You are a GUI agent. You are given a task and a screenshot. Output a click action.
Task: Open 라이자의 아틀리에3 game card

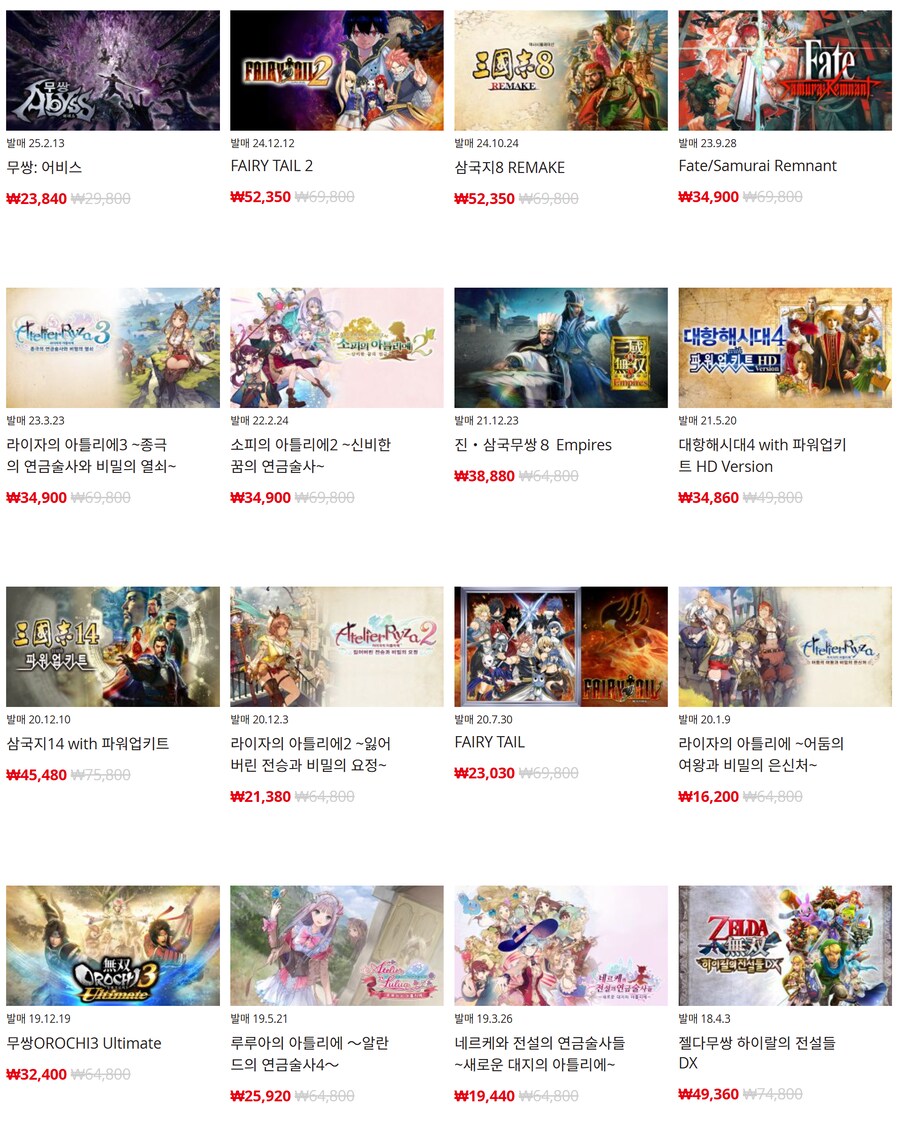tap(113, 348)
